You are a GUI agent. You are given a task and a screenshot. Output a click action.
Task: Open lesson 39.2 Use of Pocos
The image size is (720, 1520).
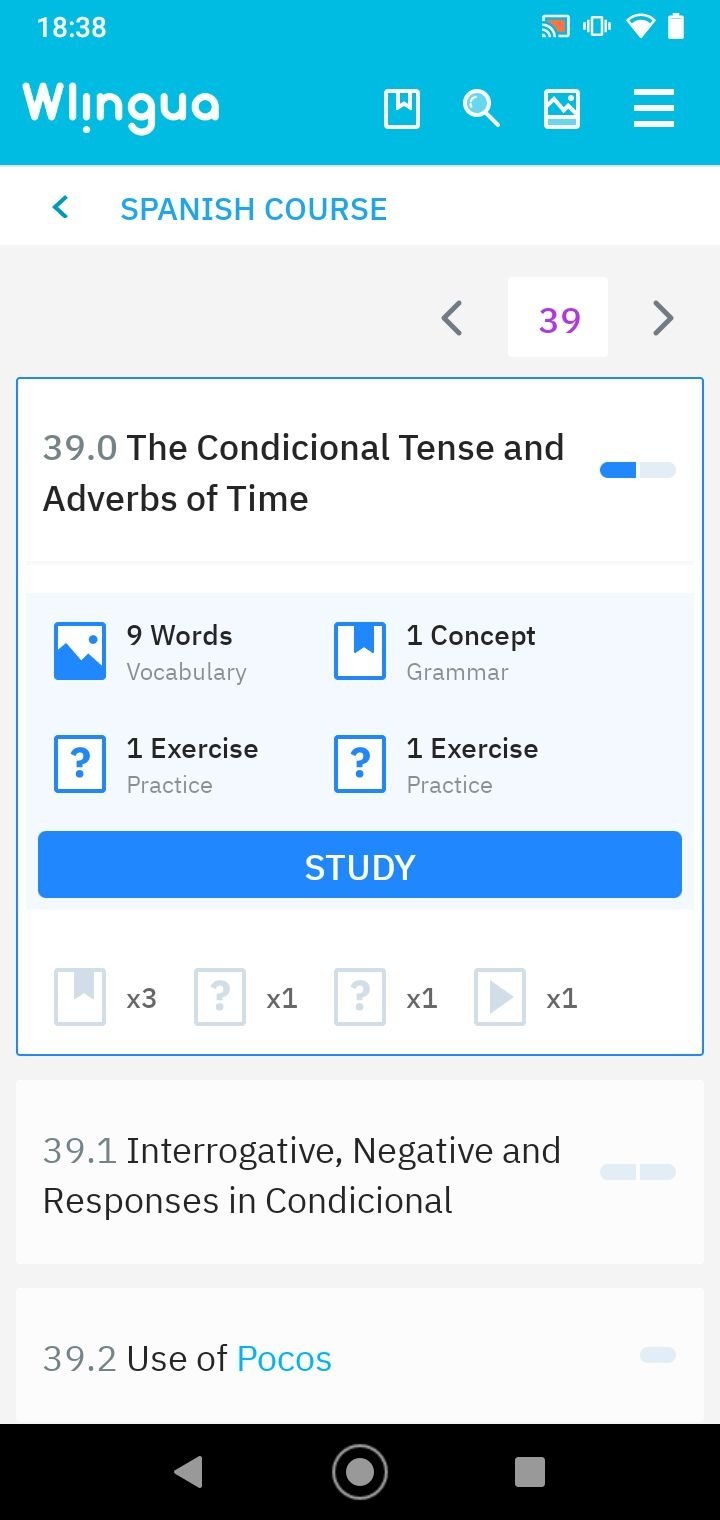coord(360,1356)
